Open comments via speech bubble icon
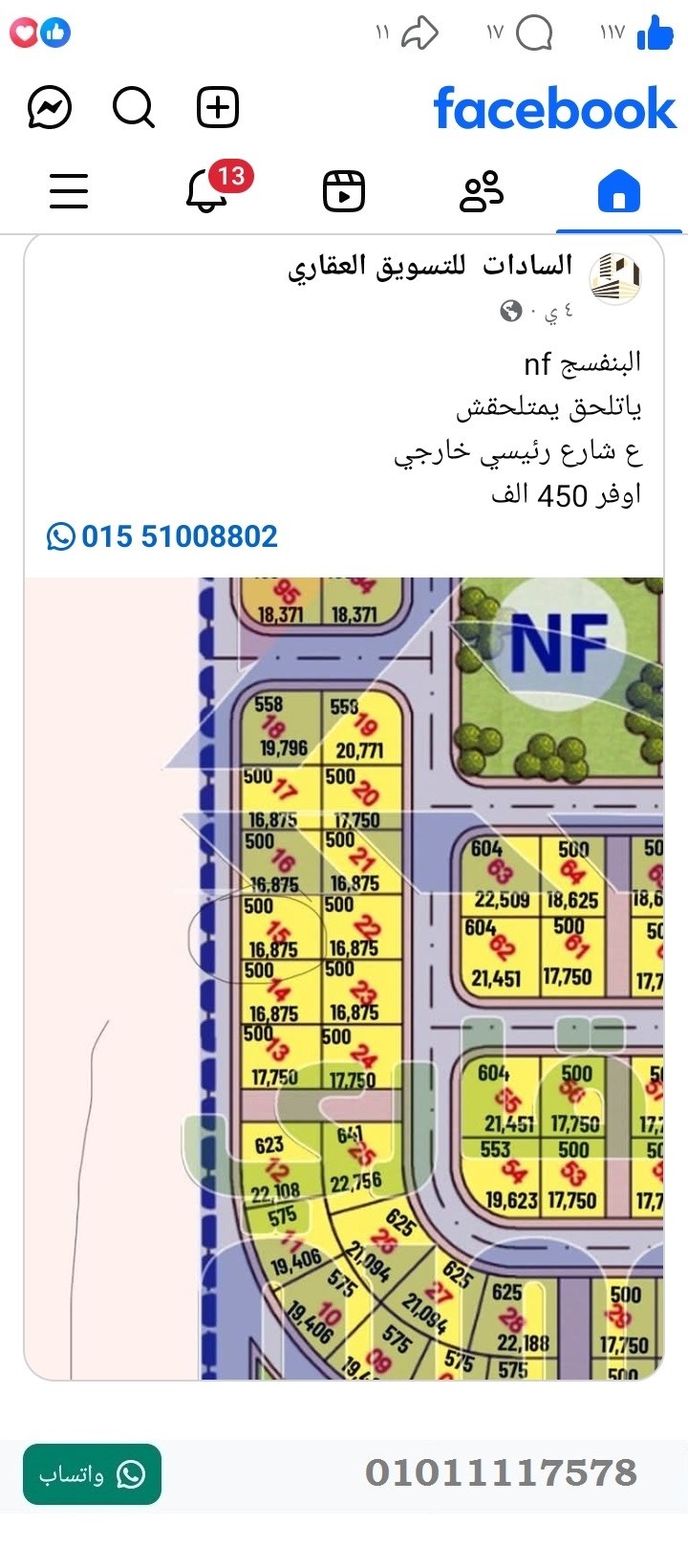This screenshot has height=1568, width=688. (x=535, y=33)
